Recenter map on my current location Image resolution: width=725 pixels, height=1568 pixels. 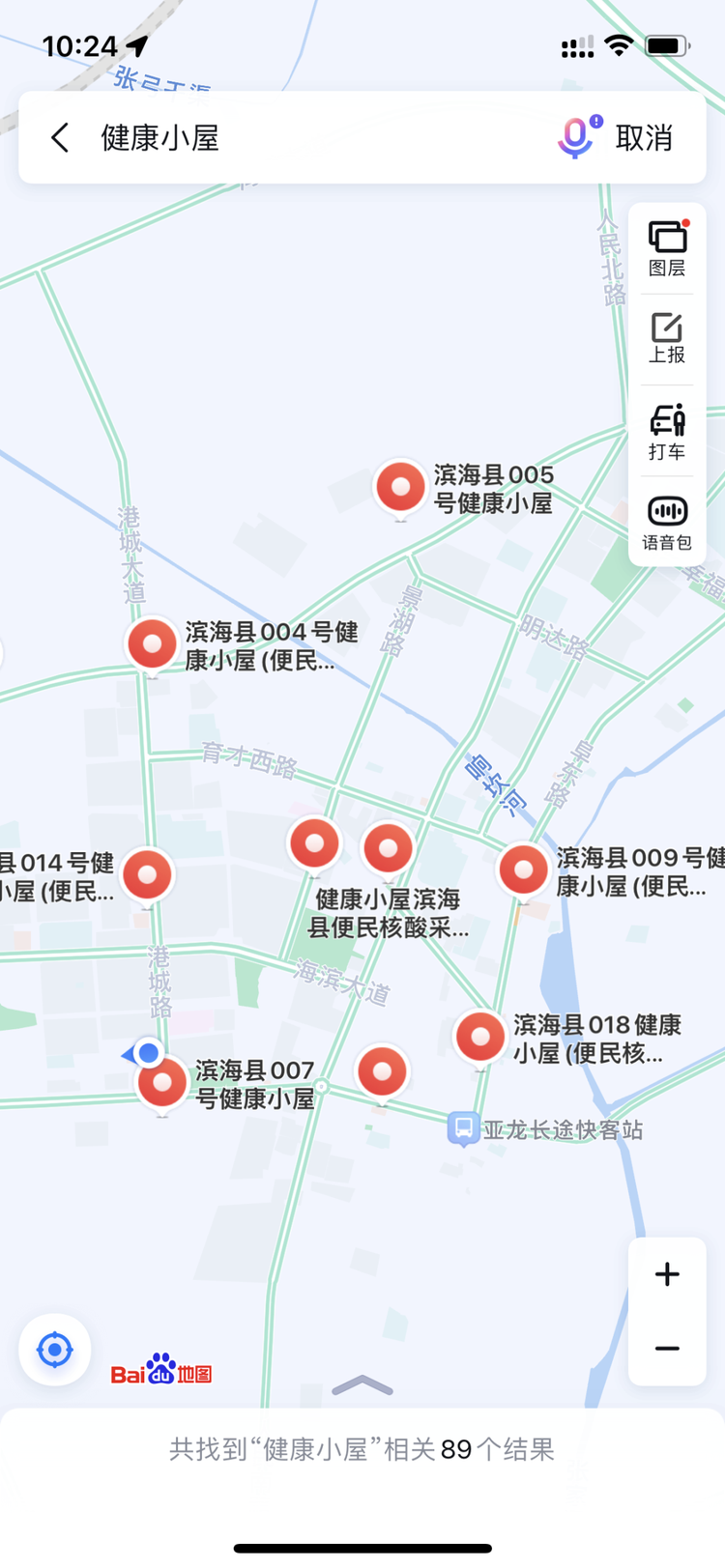click(55, 1350)
